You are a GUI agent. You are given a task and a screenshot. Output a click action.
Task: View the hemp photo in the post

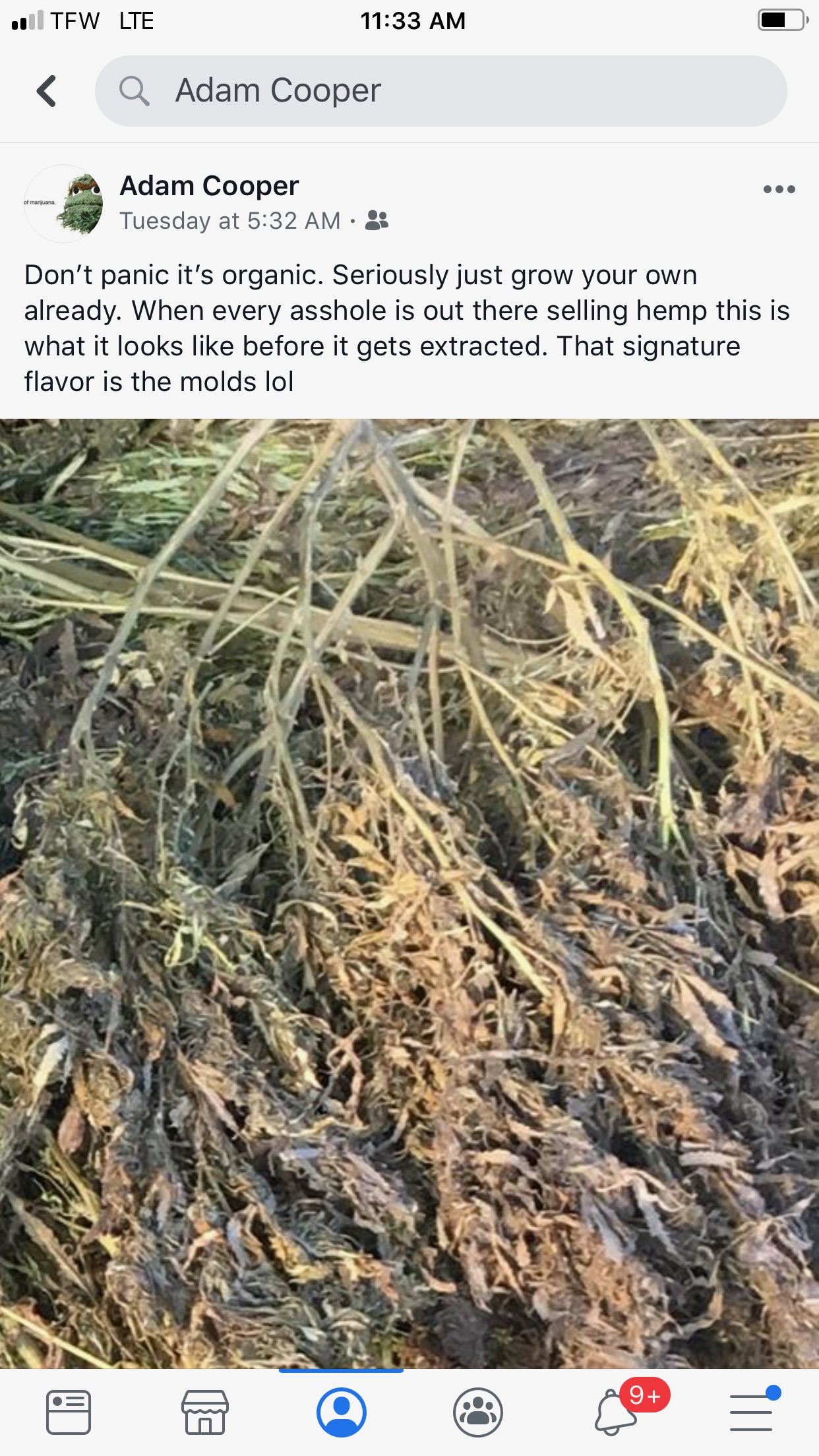click(x=409, y=894)
